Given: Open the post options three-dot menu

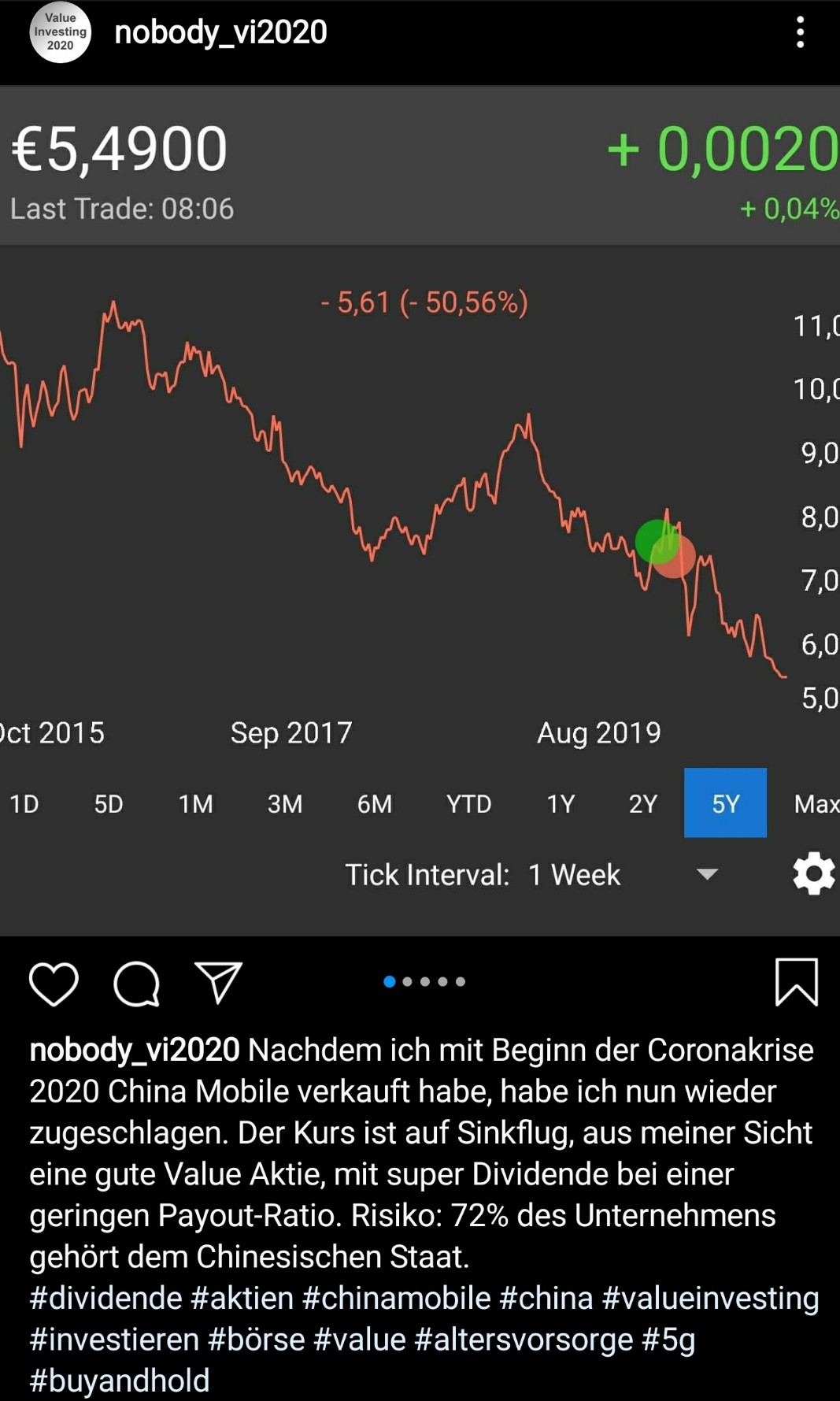Looking at the screenshot, I should point(801,32).
